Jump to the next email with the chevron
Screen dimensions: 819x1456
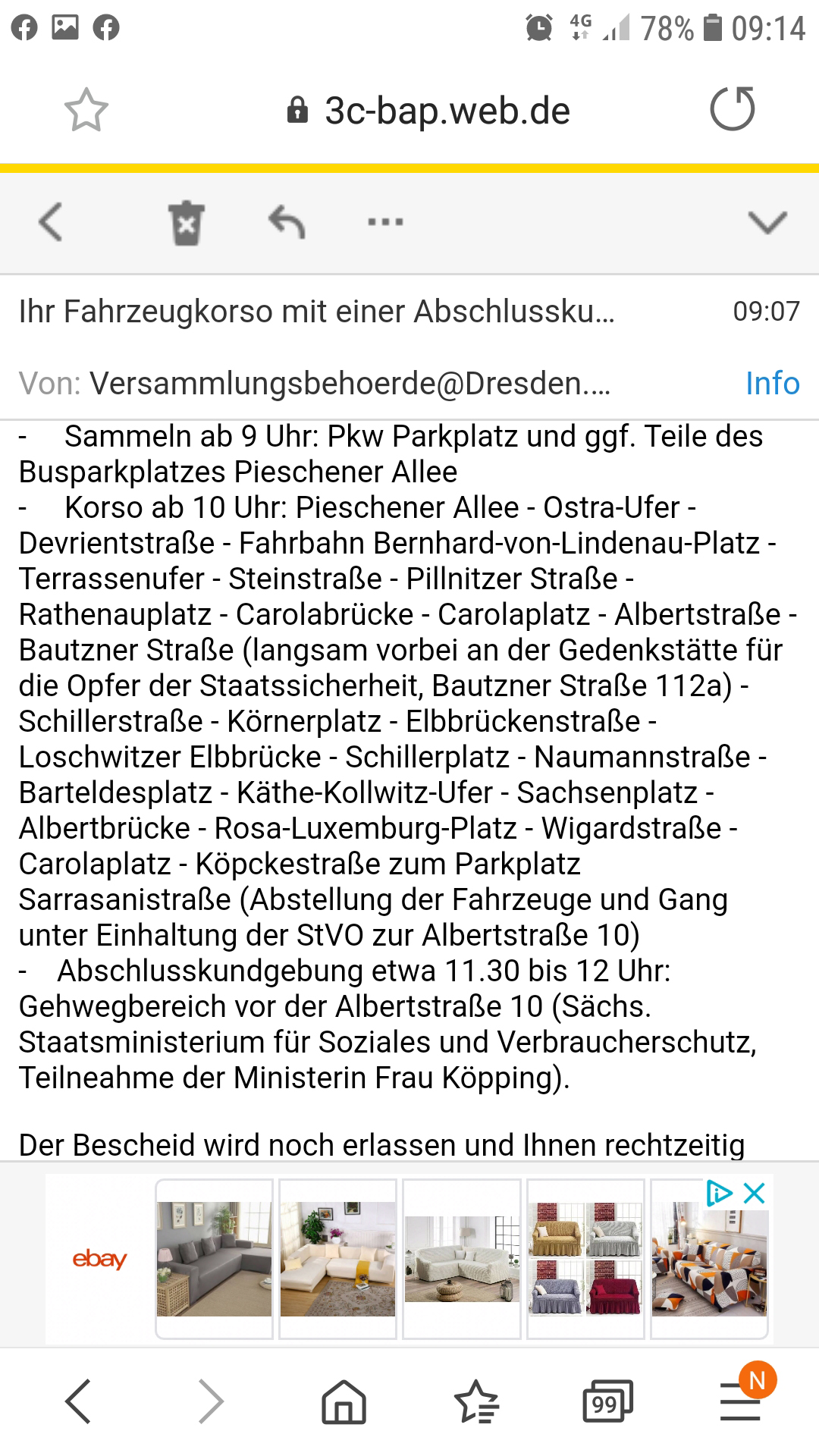767,222
